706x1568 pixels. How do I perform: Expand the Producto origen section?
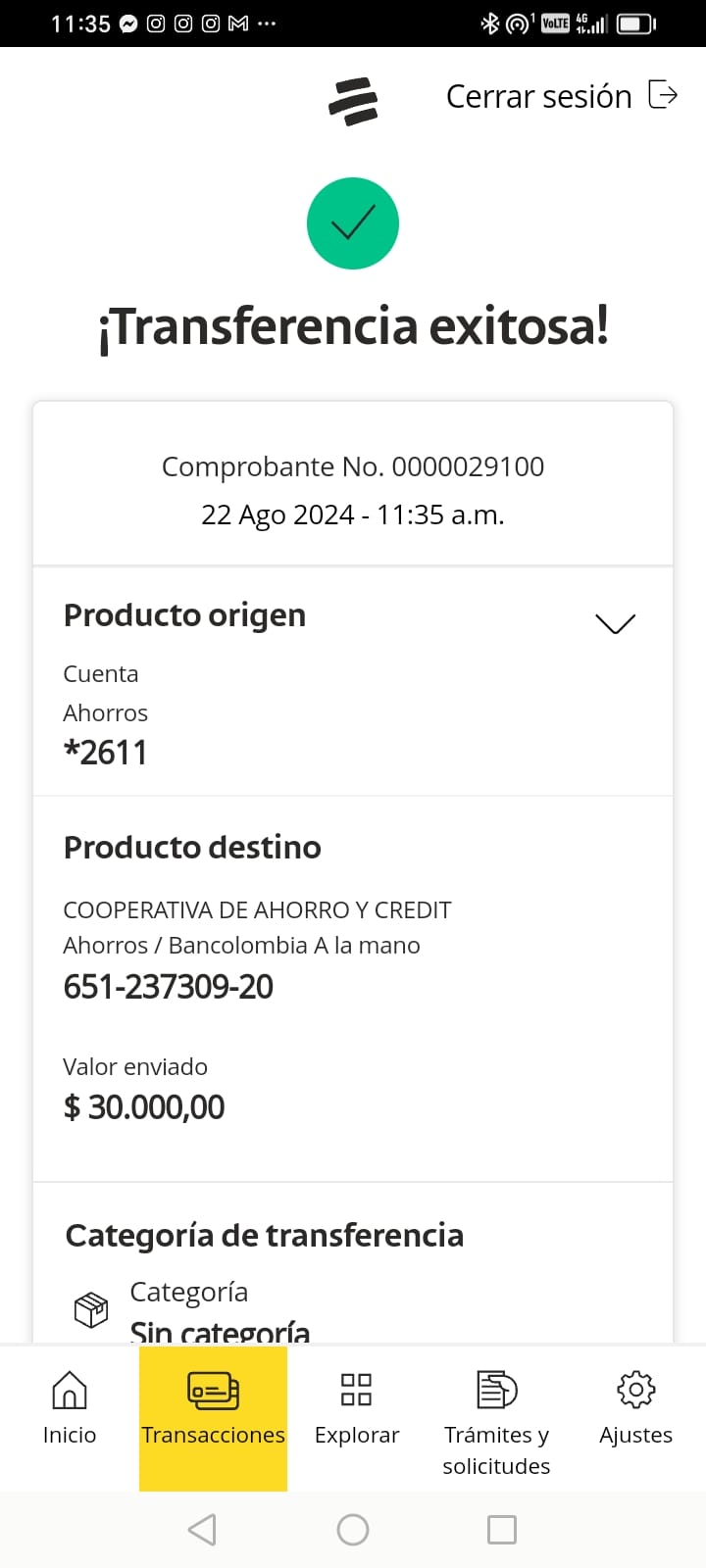point(615,623)
